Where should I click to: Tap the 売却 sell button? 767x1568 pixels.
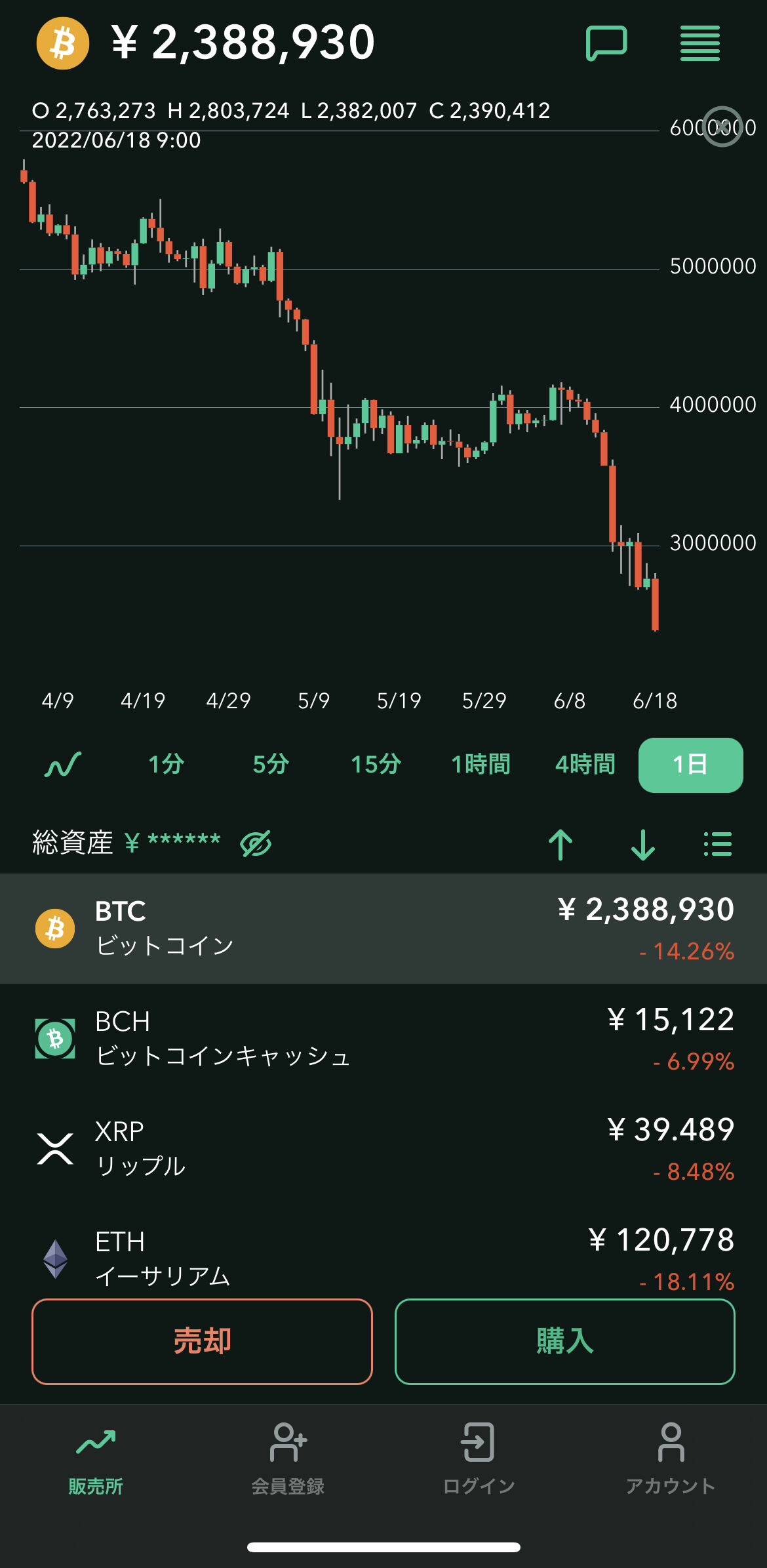point(202,1342)
